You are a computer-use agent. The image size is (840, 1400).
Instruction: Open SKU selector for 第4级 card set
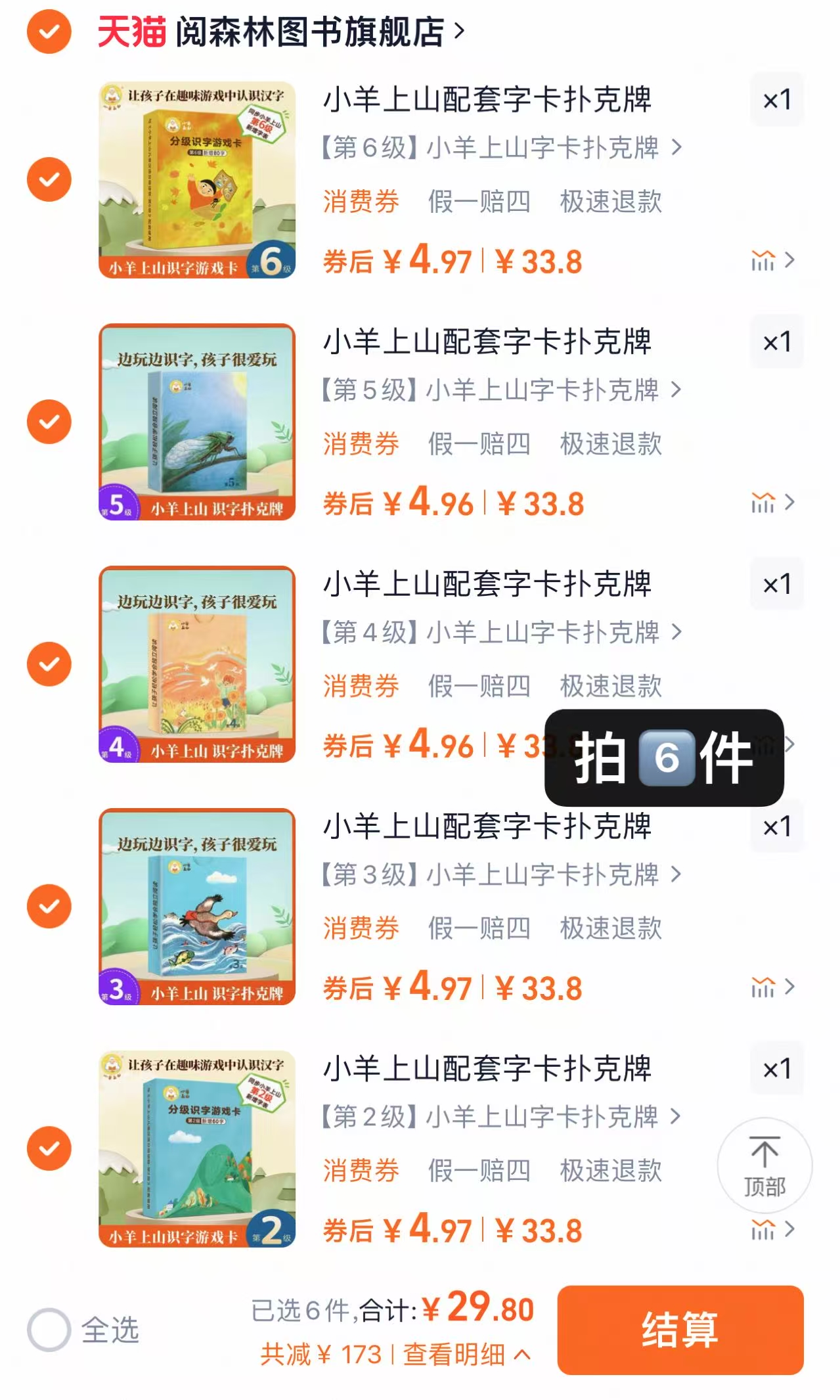tap(497, 633)
